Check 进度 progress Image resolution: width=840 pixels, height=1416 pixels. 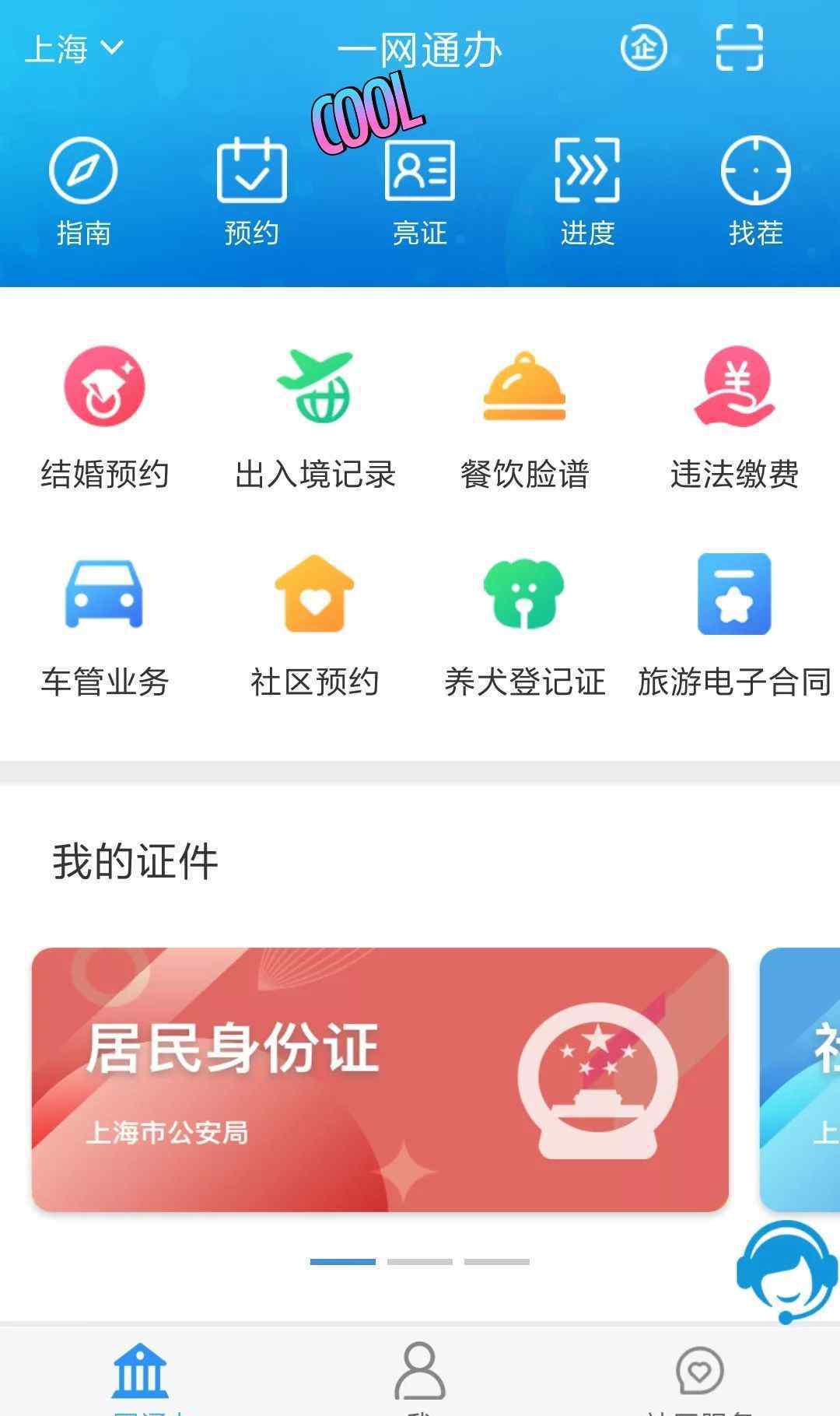(588, 191)
